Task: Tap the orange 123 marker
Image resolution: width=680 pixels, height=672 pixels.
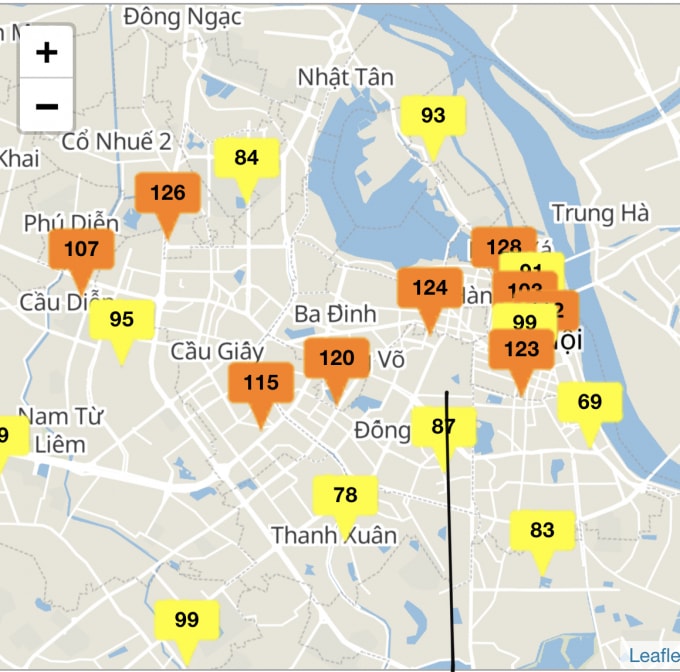Action: pyautogui.click(x=521, y=351)
